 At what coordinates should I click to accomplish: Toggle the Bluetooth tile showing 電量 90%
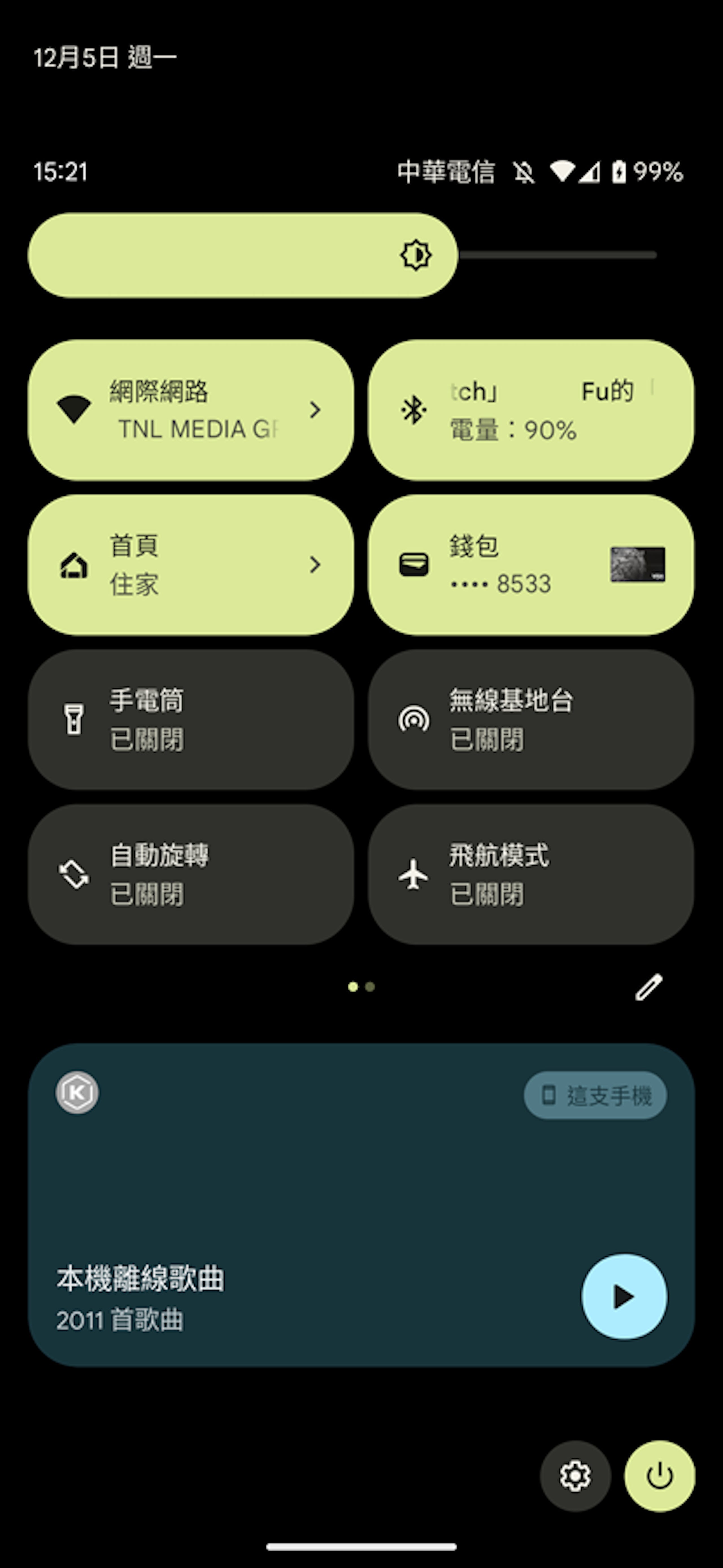point(531,410)
